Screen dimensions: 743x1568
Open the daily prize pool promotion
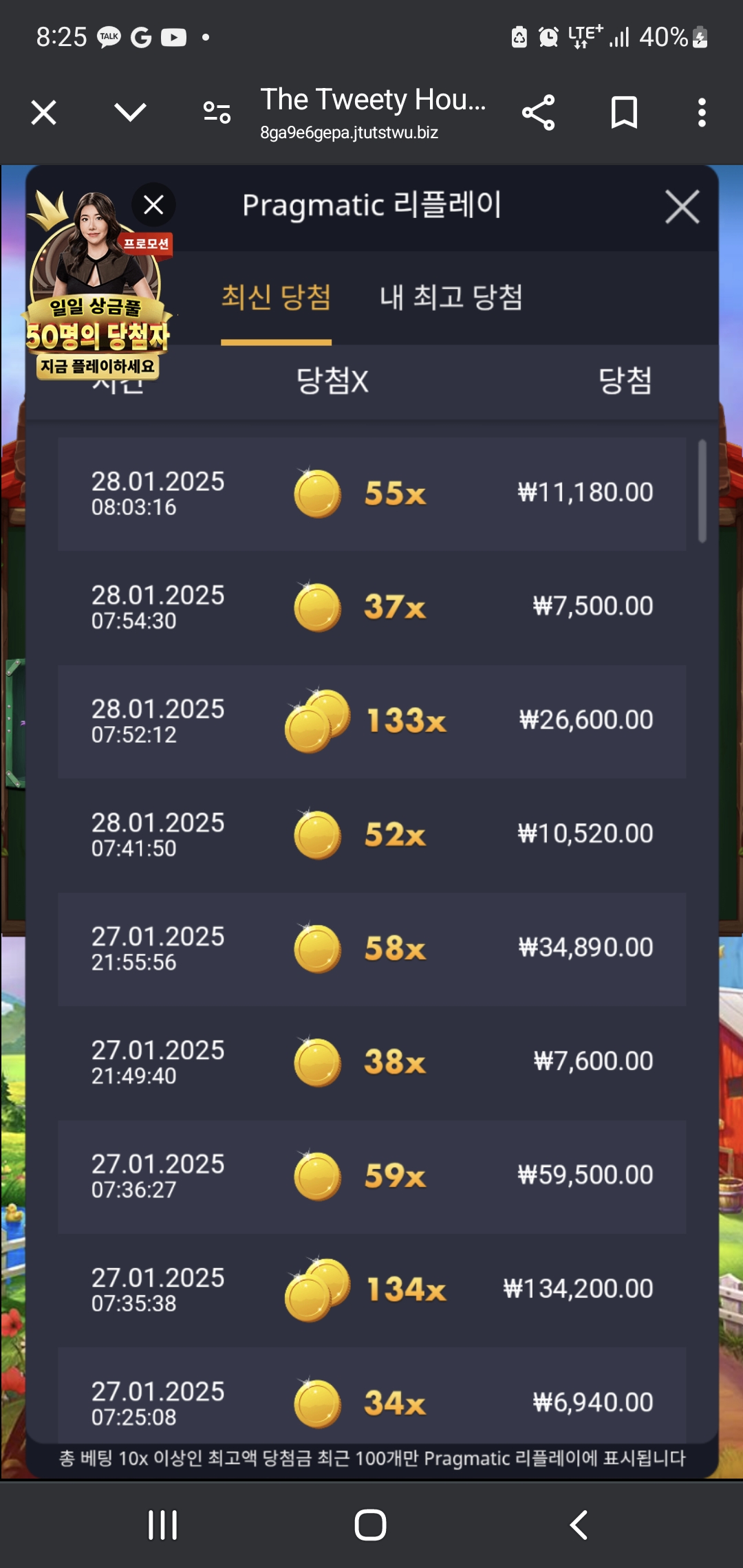96,303
